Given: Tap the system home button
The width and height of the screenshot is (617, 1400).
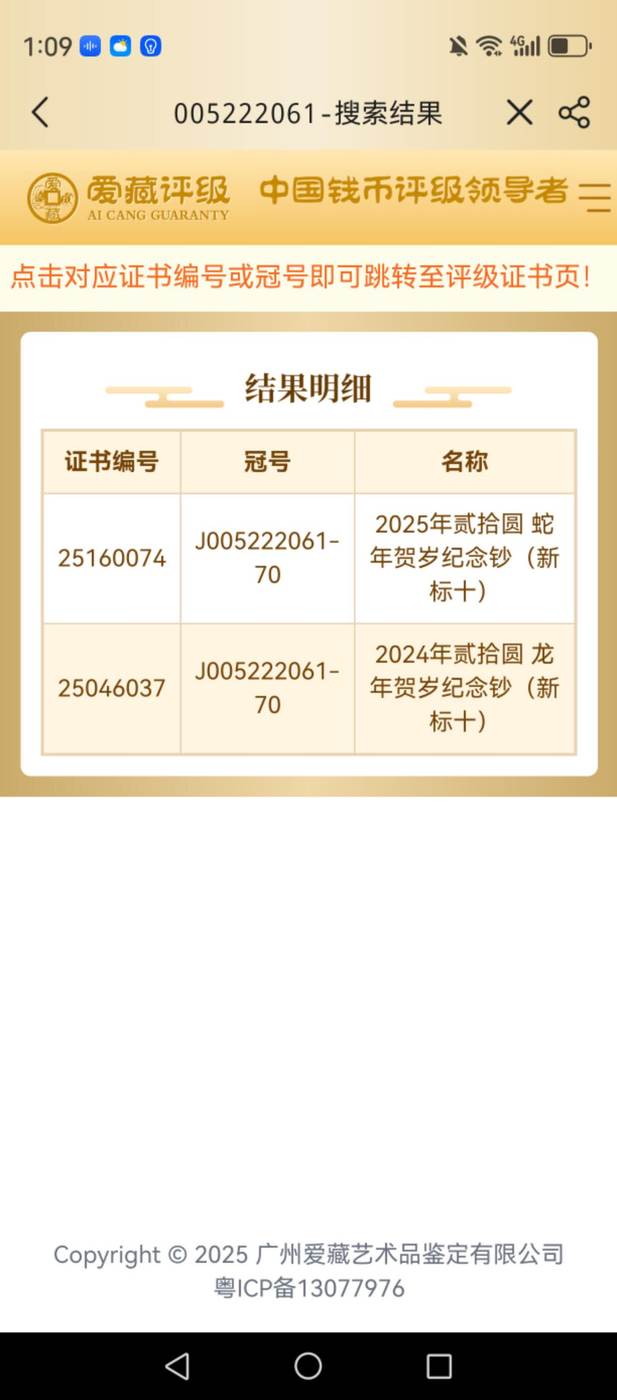Looking at the screenshot, I should point(308,1366).
